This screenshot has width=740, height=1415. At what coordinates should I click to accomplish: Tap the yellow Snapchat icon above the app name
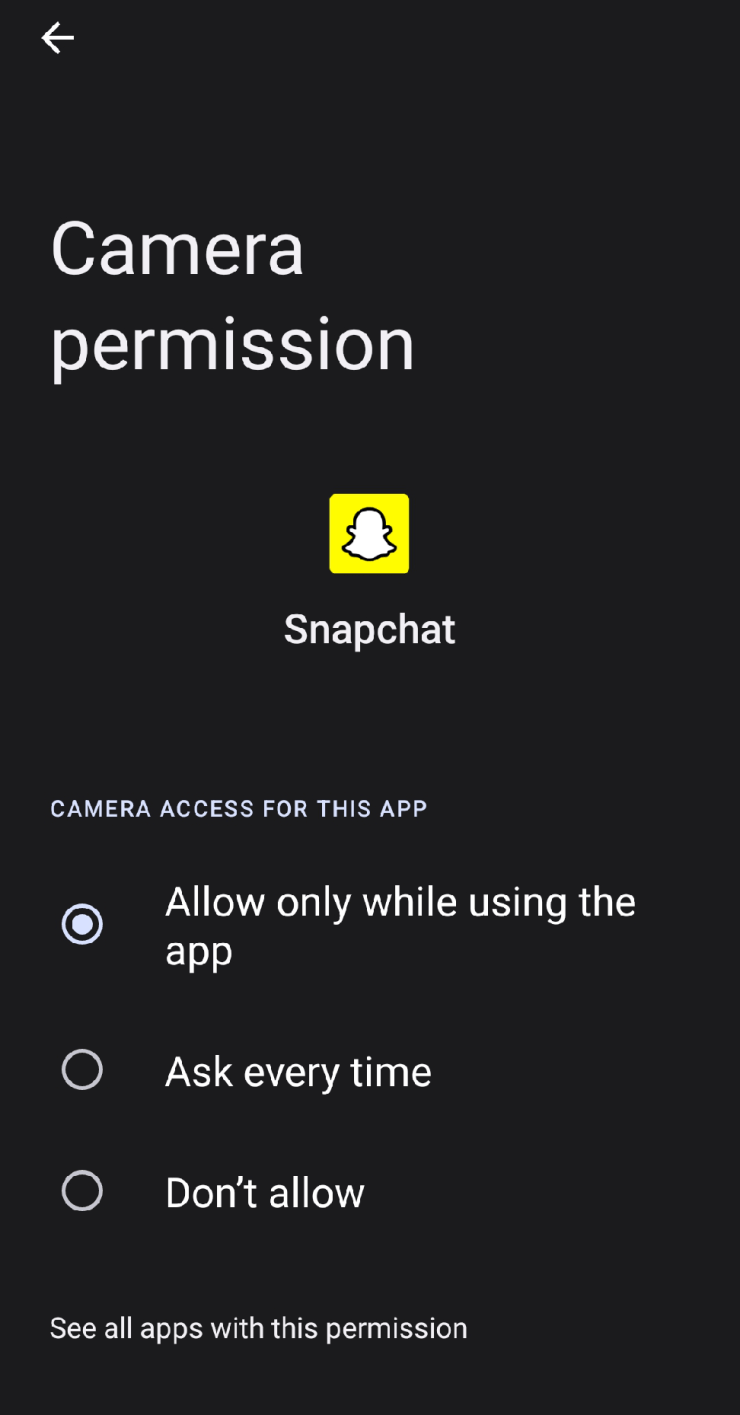369,534
